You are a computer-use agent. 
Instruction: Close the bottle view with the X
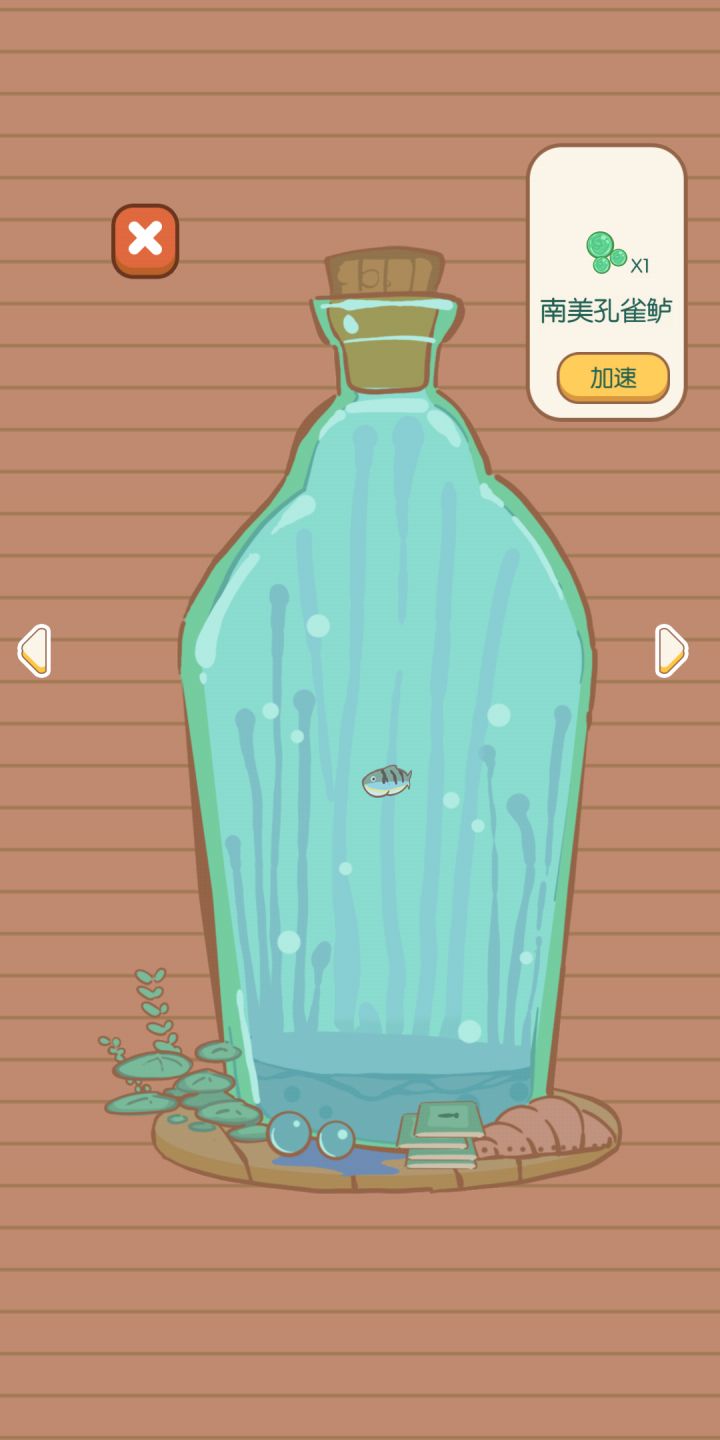click(x=145, y=240)
